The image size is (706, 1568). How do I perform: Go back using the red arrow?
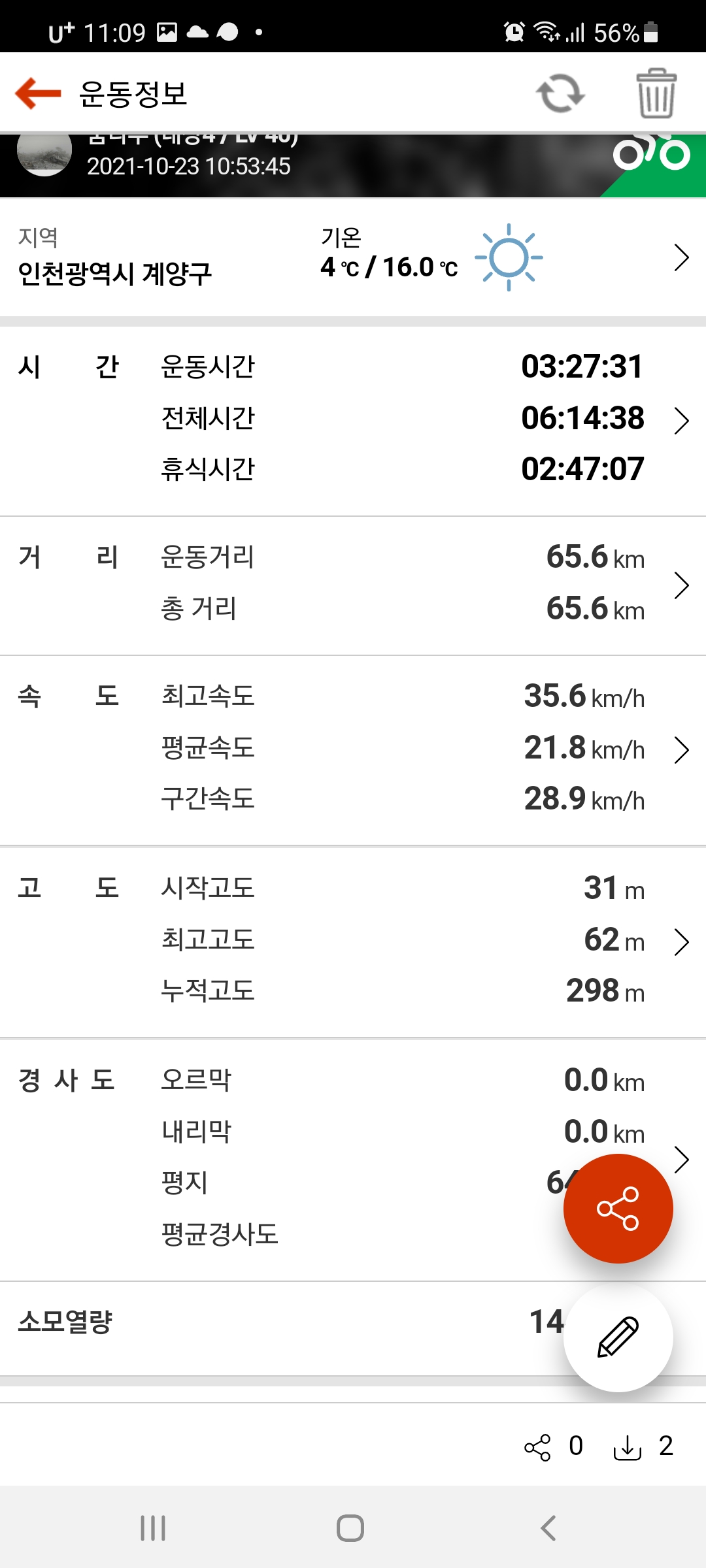pyautogui.click(x=38, y=93)
